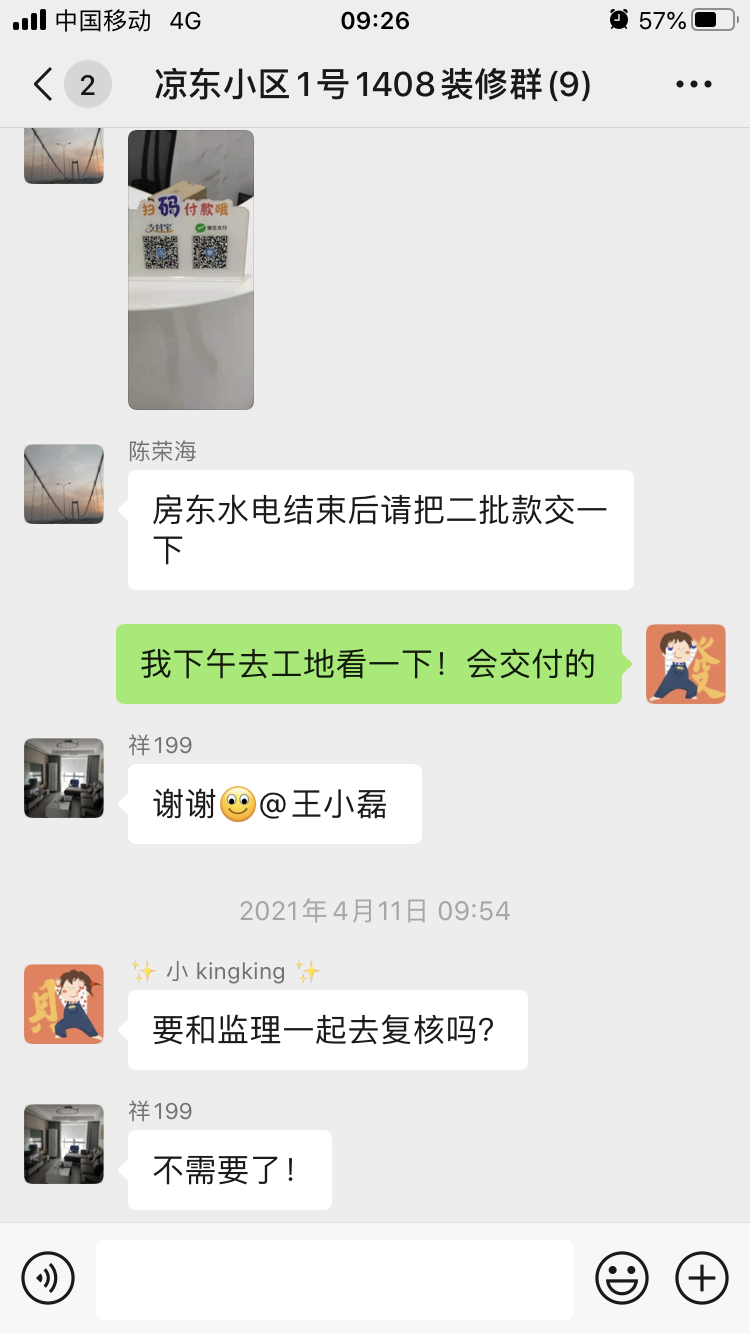
Task: Focus the message text field
Action: [x=334, y=1279]
